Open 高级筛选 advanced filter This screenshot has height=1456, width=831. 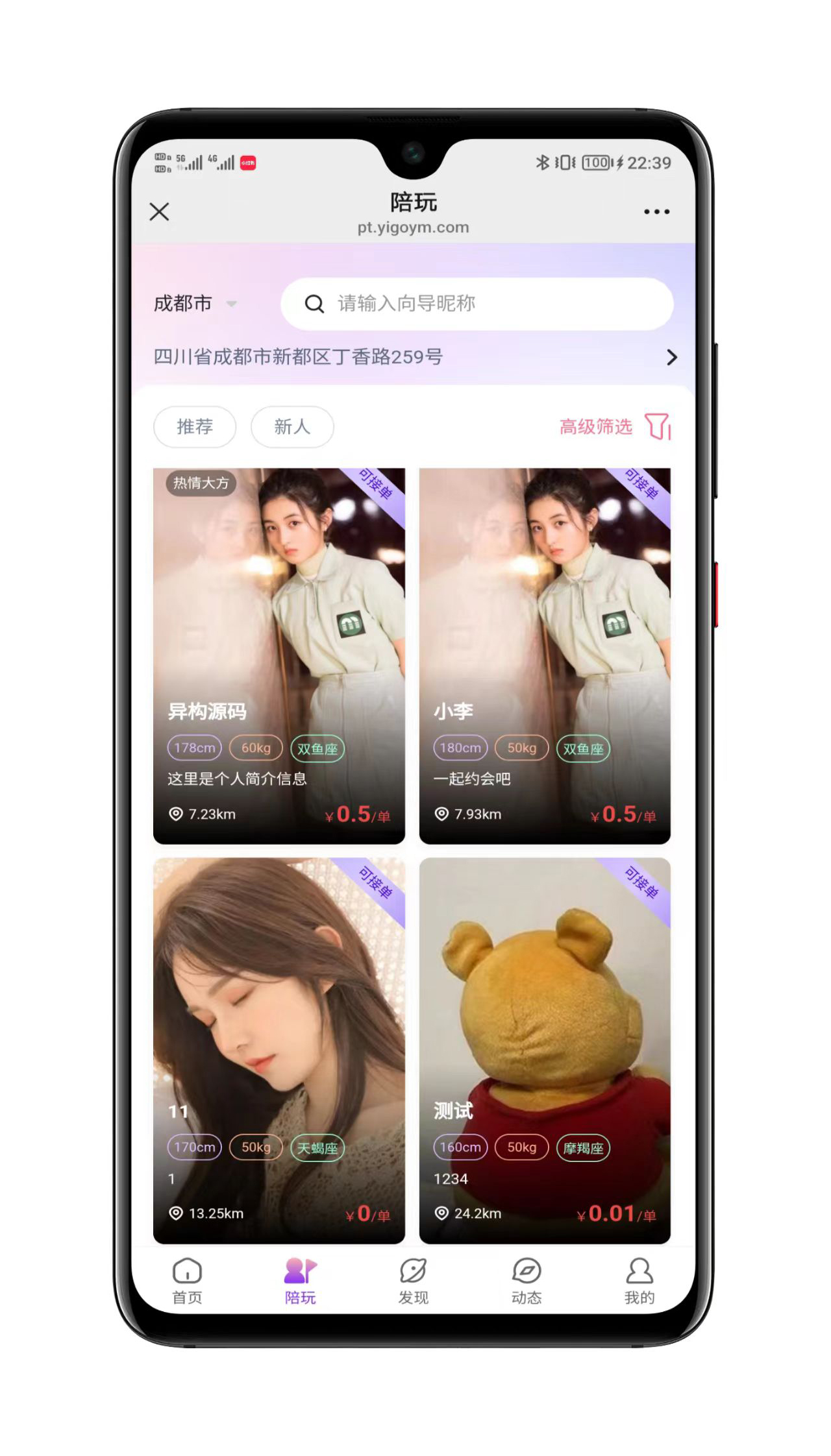[614, 427]
